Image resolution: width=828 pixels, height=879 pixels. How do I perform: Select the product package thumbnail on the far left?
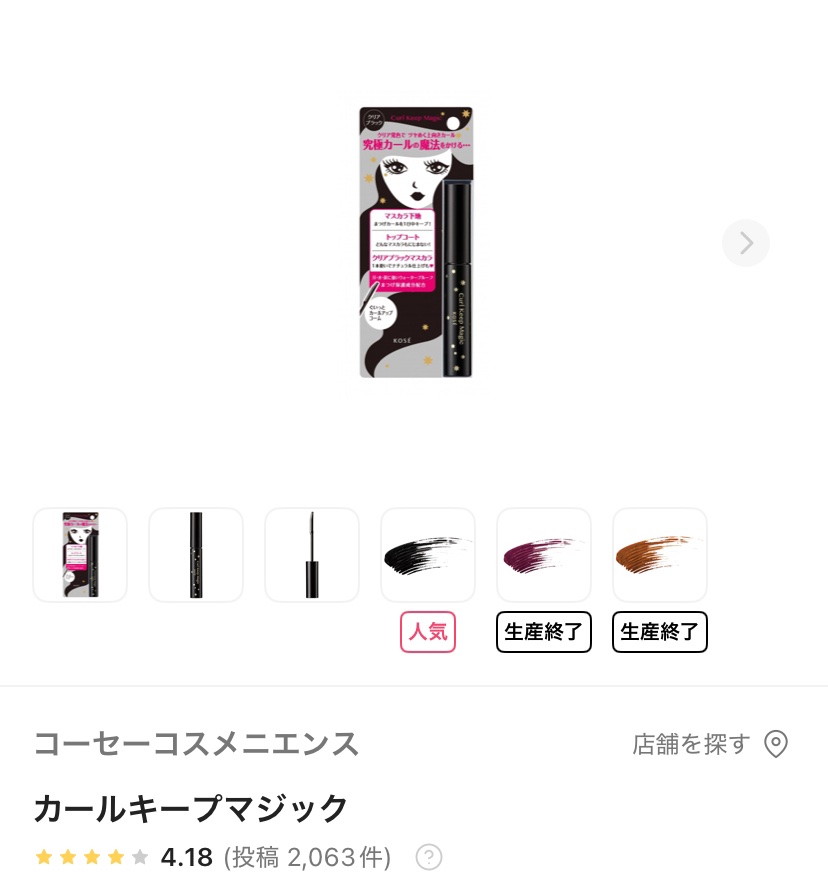click(80, 555)
